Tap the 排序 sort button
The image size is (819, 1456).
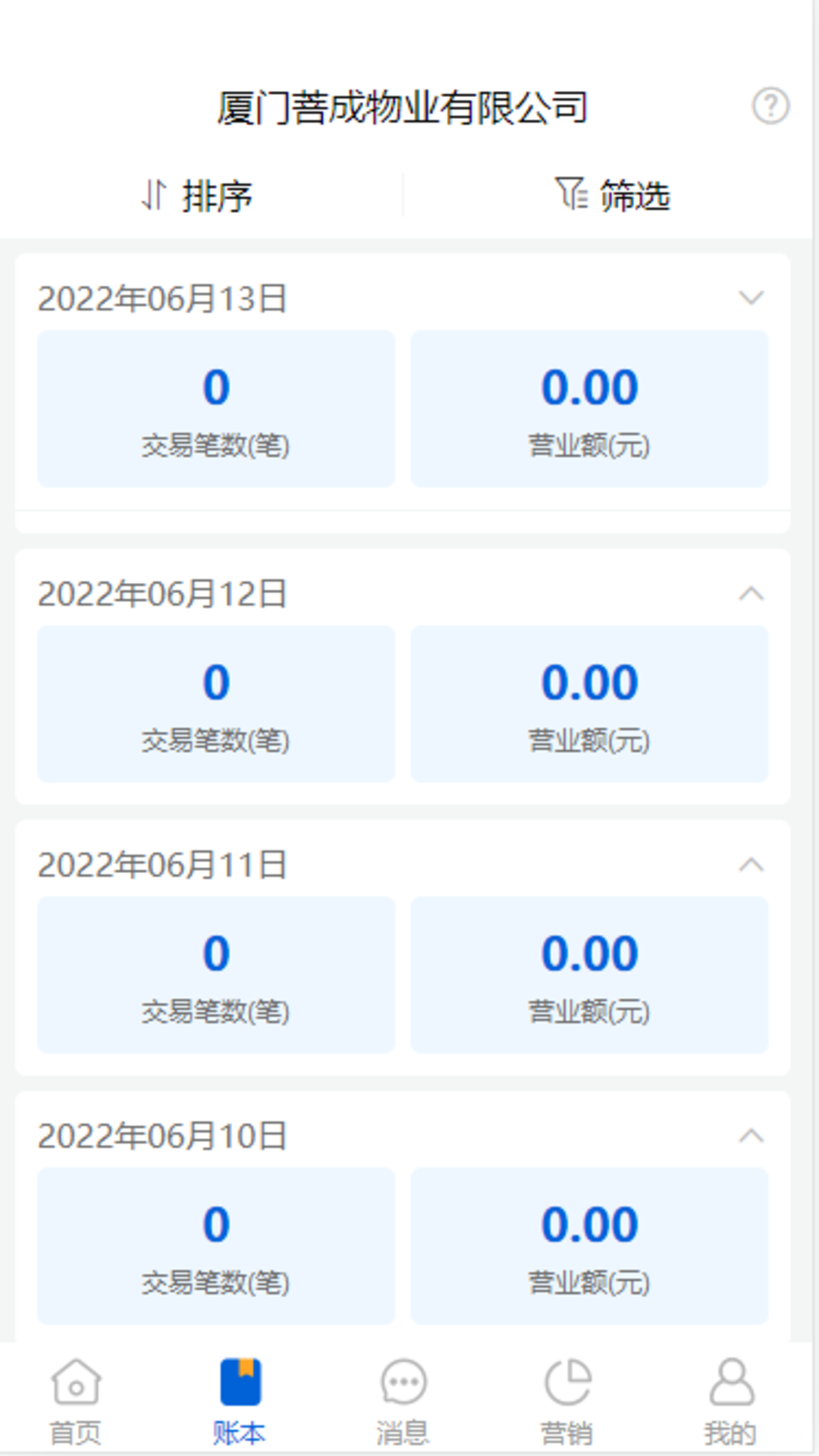tap(197, 196)
